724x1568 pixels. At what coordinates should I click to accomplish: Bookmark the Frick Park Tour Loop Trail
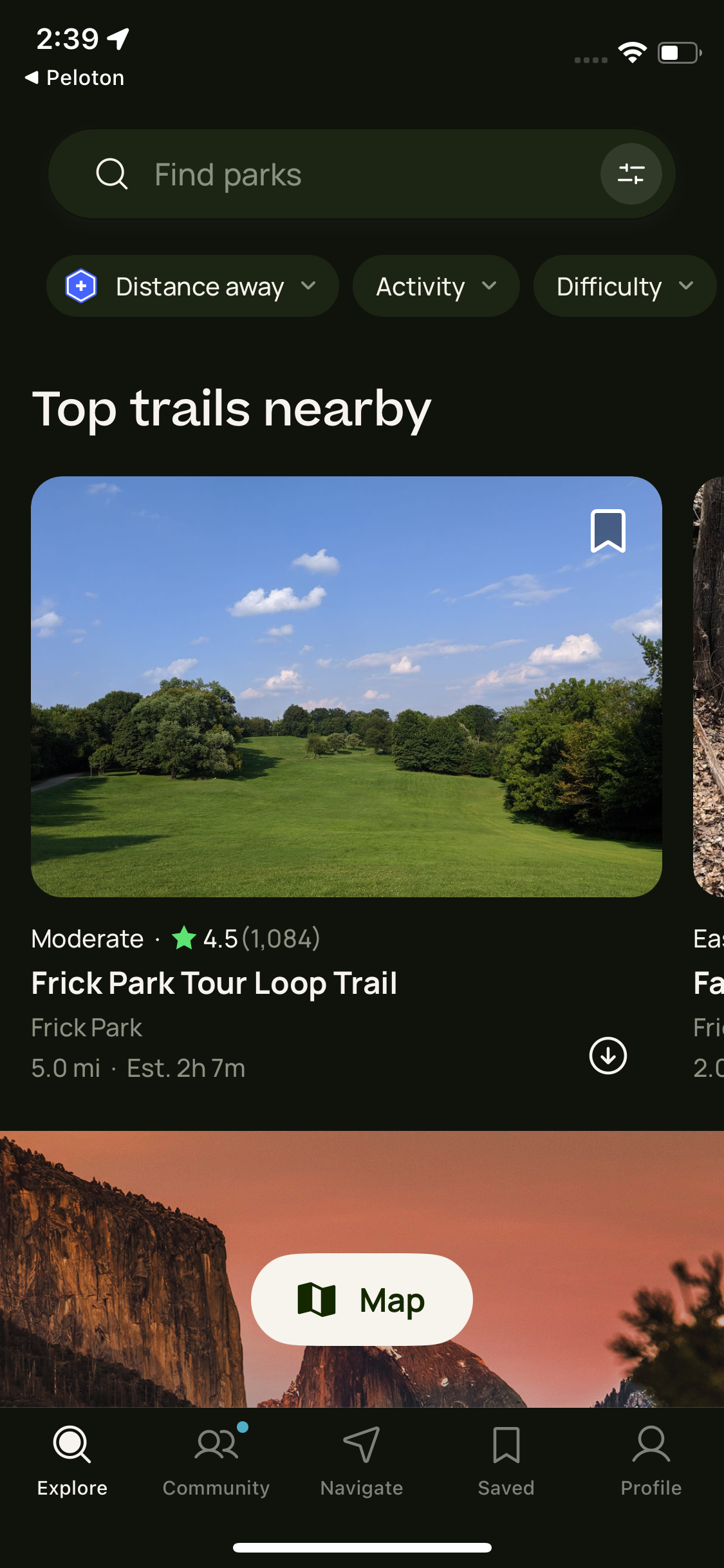pos(608,531)
